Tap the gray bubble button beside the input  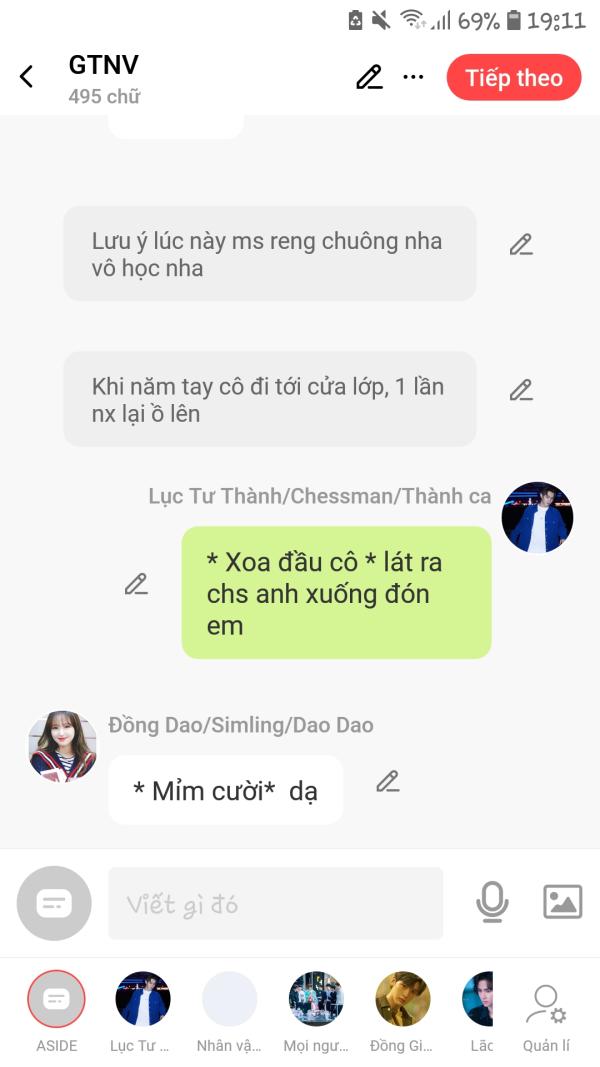(x=54, y=903)
